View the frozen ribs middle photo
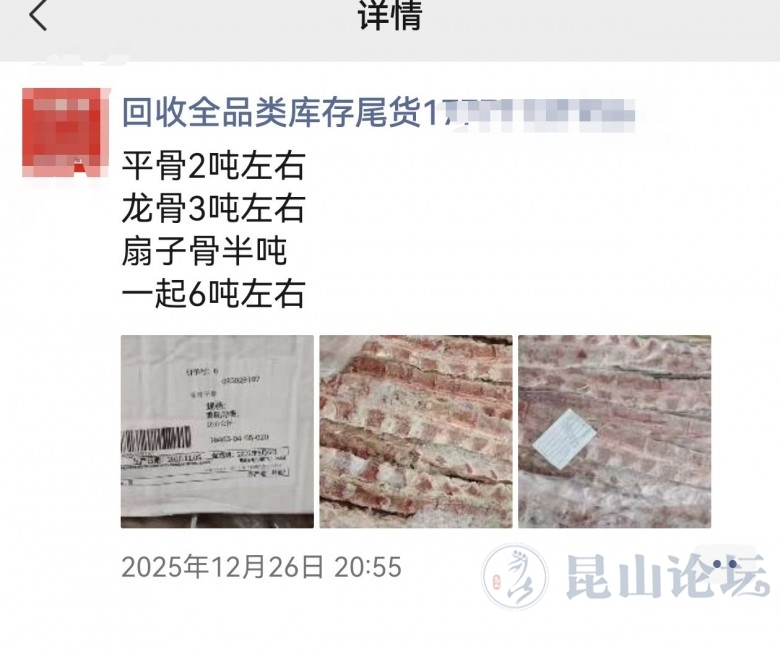 tap(415, 431)
